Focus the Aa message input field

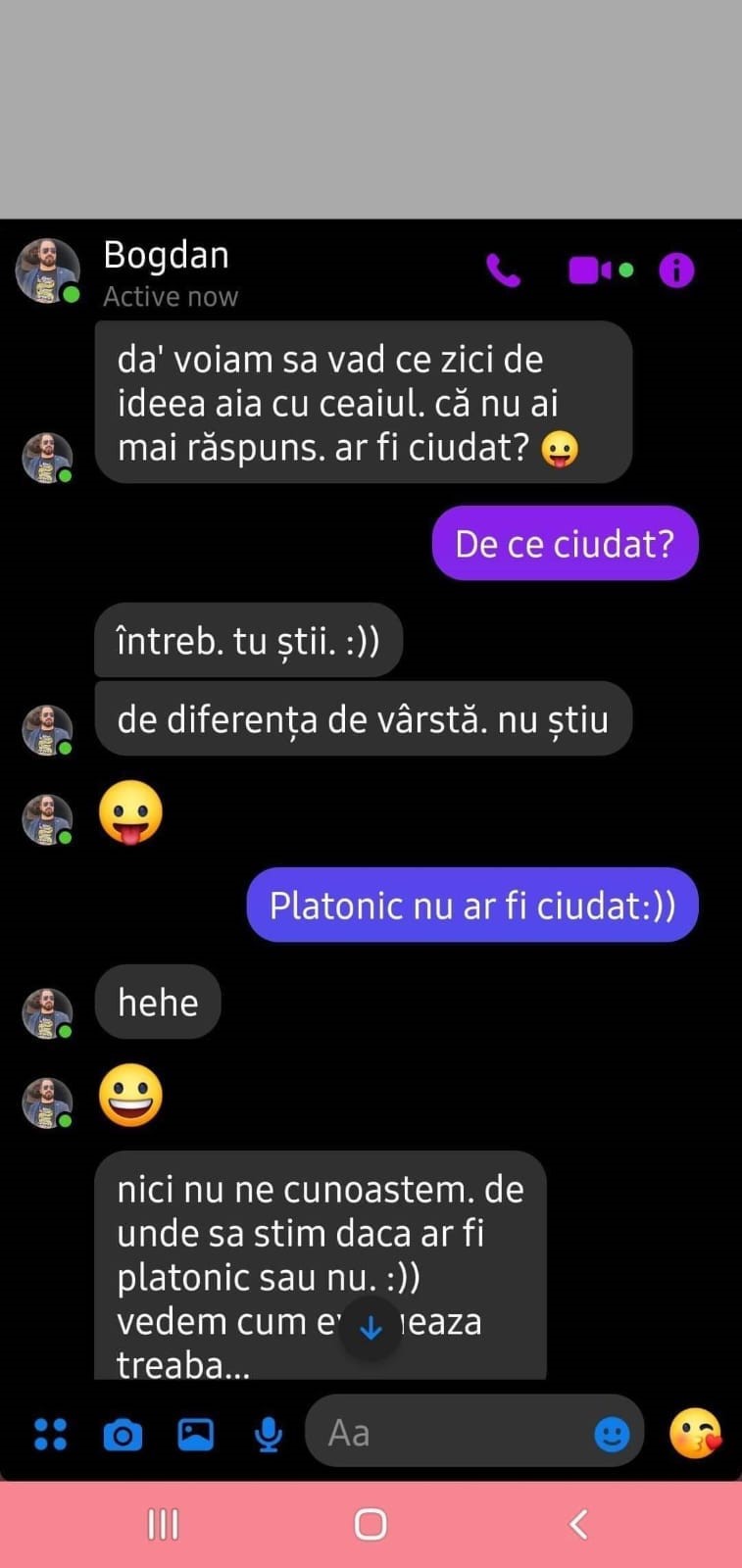[451, 1434]
